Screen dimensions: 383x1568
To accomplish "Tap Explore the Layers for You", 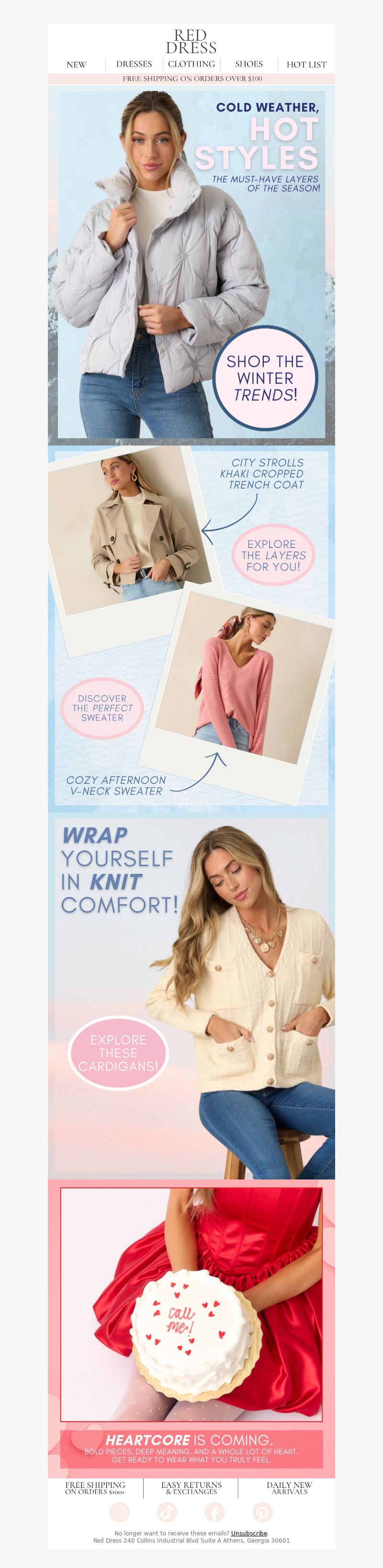I will (273, 555).
